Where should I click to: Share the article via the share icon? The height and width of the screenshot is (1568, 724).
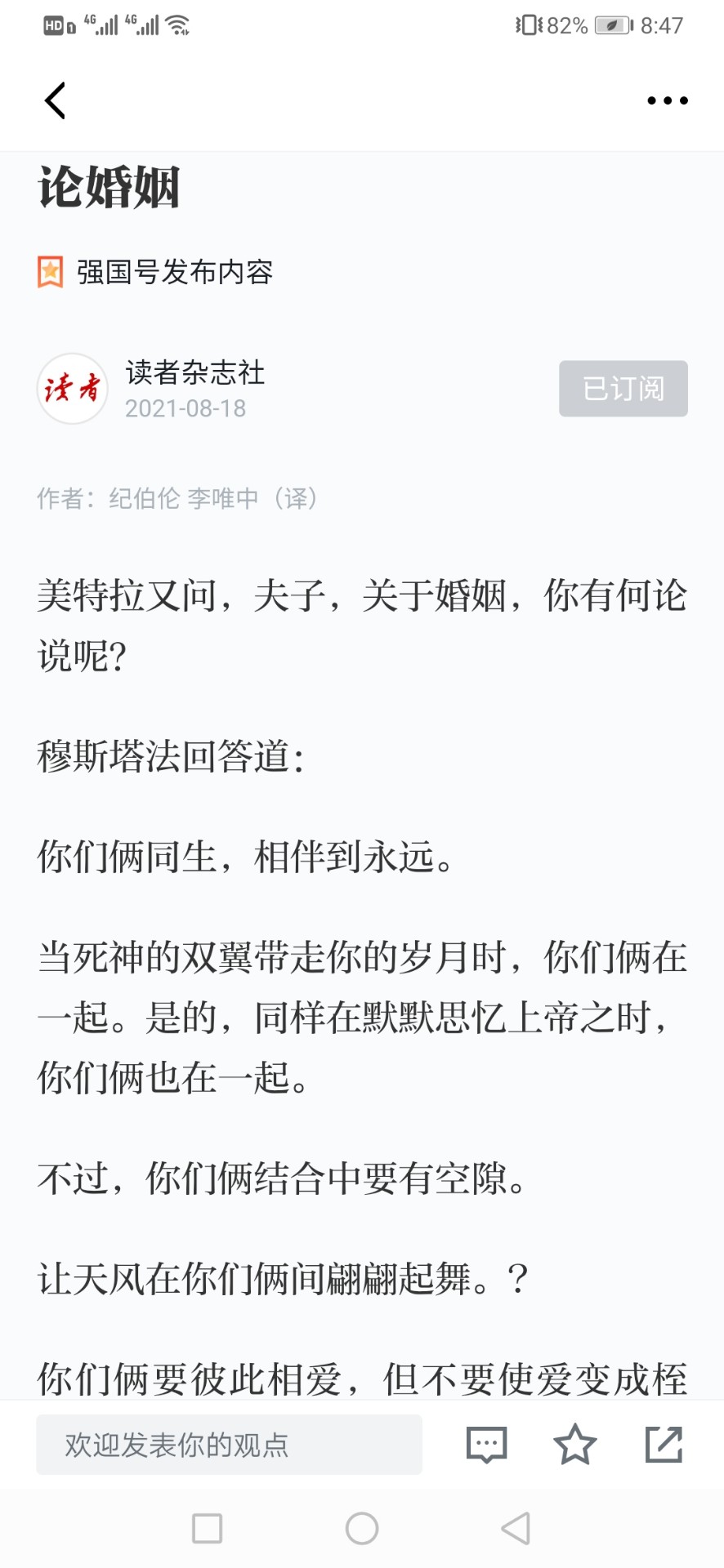tap(664, 1444)
